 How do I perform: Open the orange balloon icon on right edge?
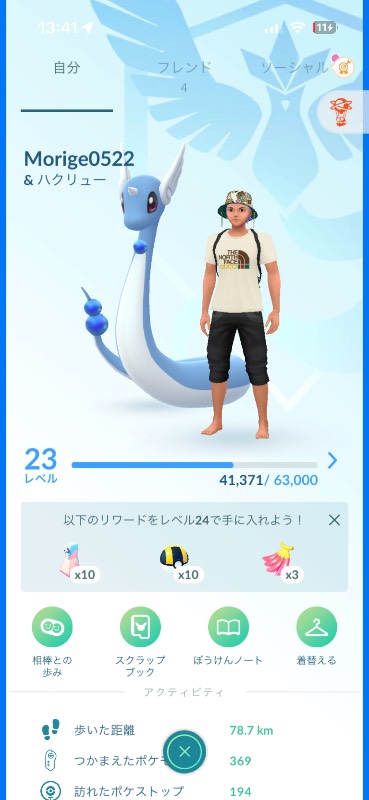pos(341,111)
